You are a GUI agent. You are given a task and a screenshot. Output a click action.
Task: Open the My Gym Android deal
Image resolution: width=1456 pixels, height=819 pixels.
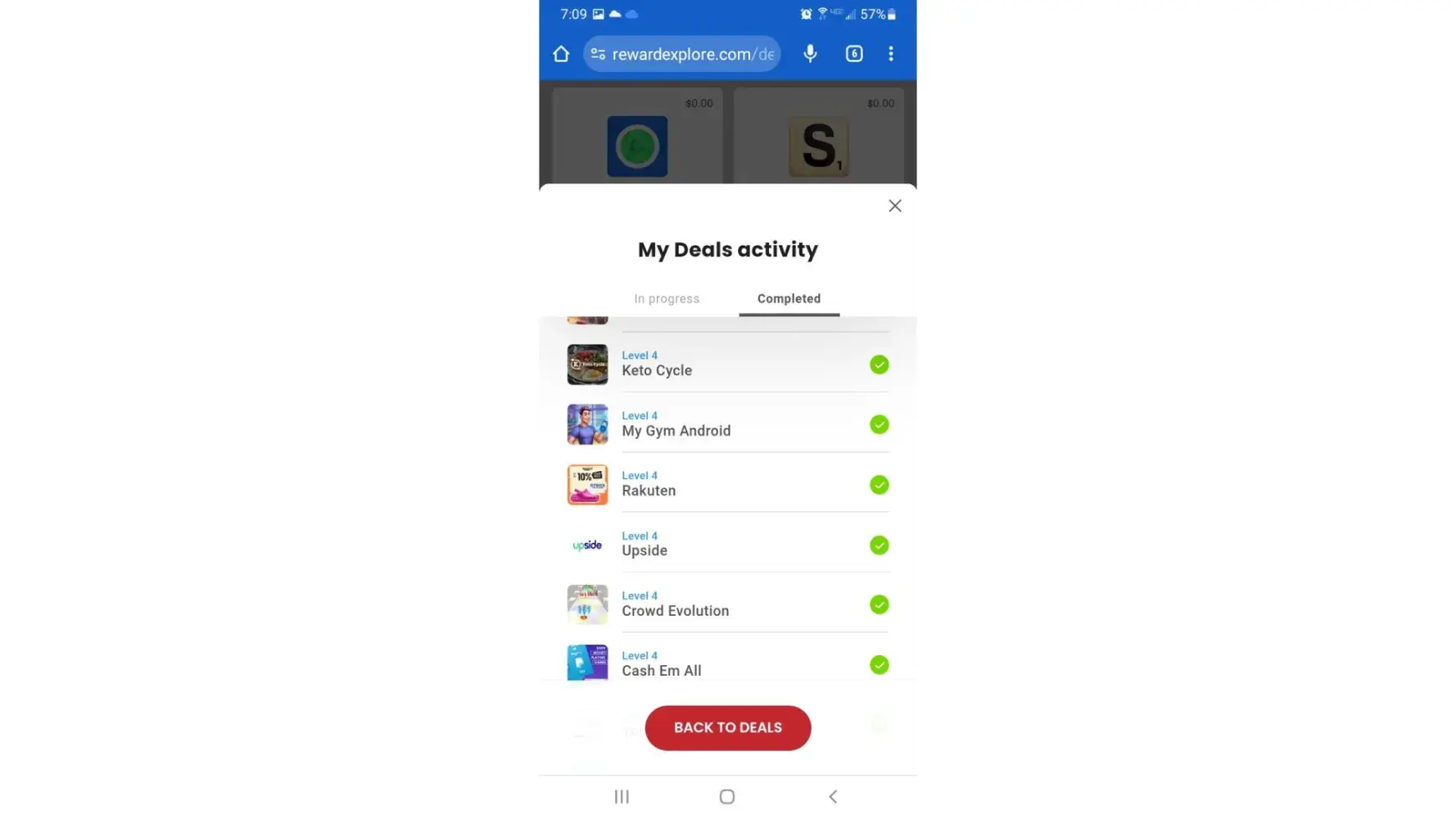pyautogui.click(x=727, y=424)
